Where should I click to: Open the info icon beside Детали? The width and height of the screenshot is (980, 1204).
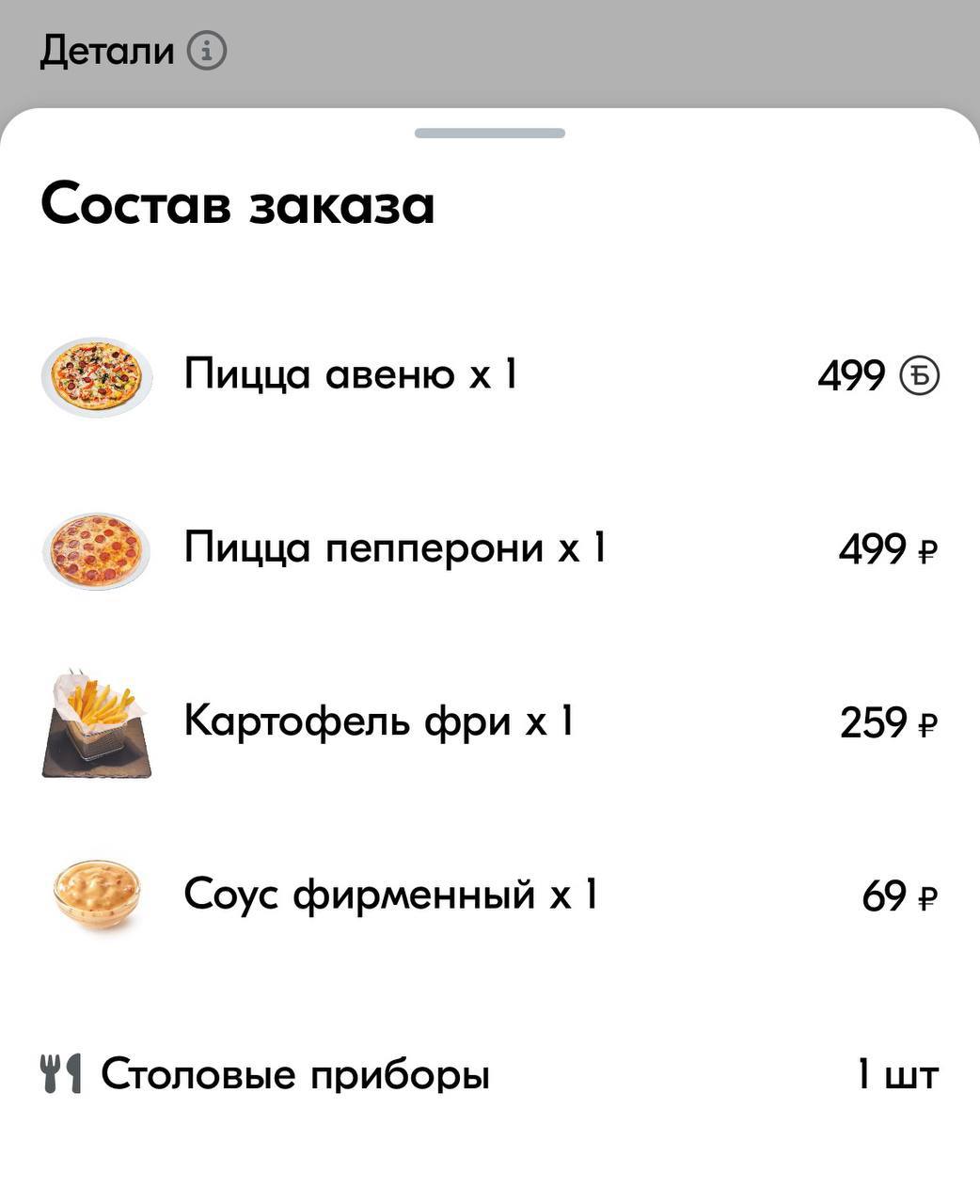pos(207,51)
